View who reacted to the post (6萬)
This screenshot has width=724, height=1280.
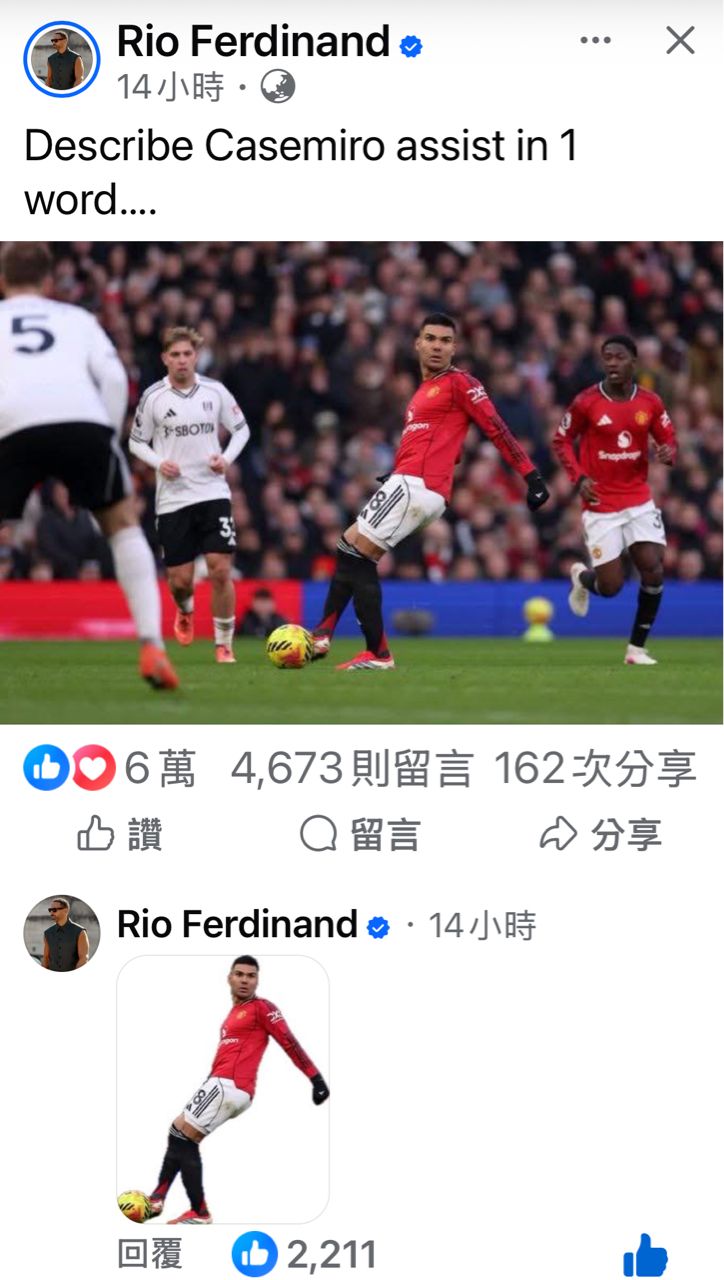tap(110, 769)
